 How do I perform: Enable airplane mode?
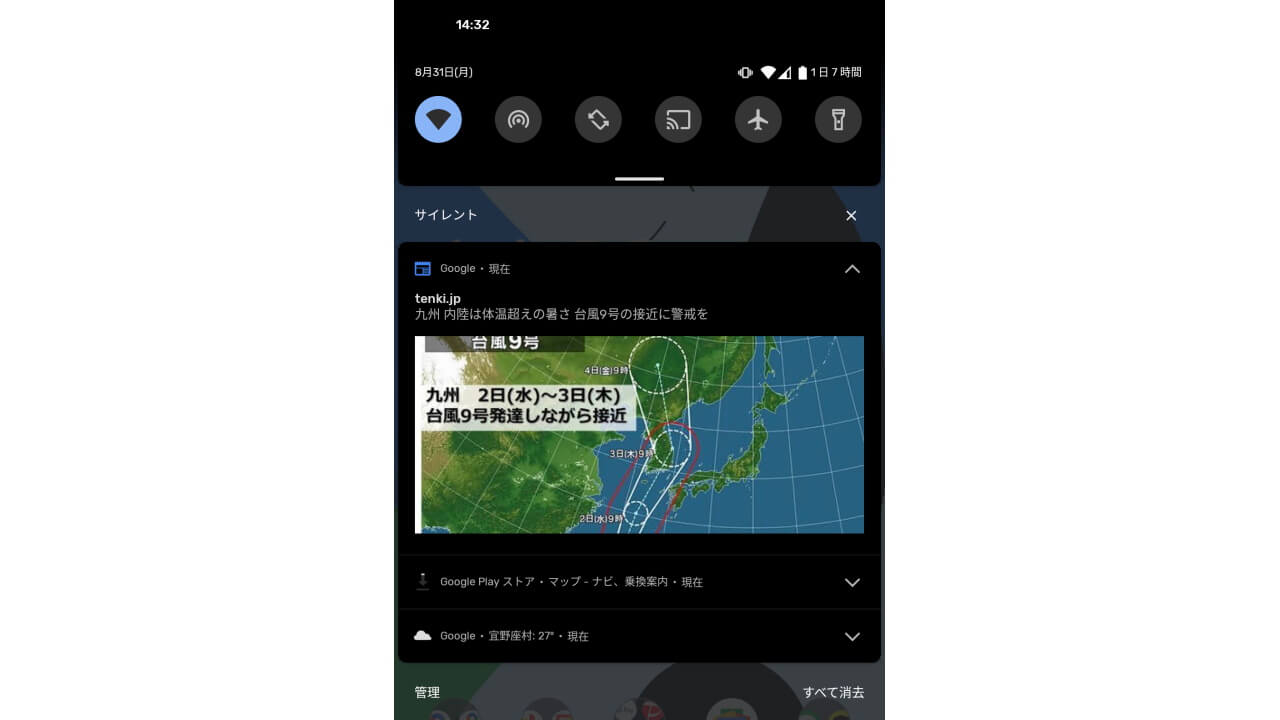758,120
